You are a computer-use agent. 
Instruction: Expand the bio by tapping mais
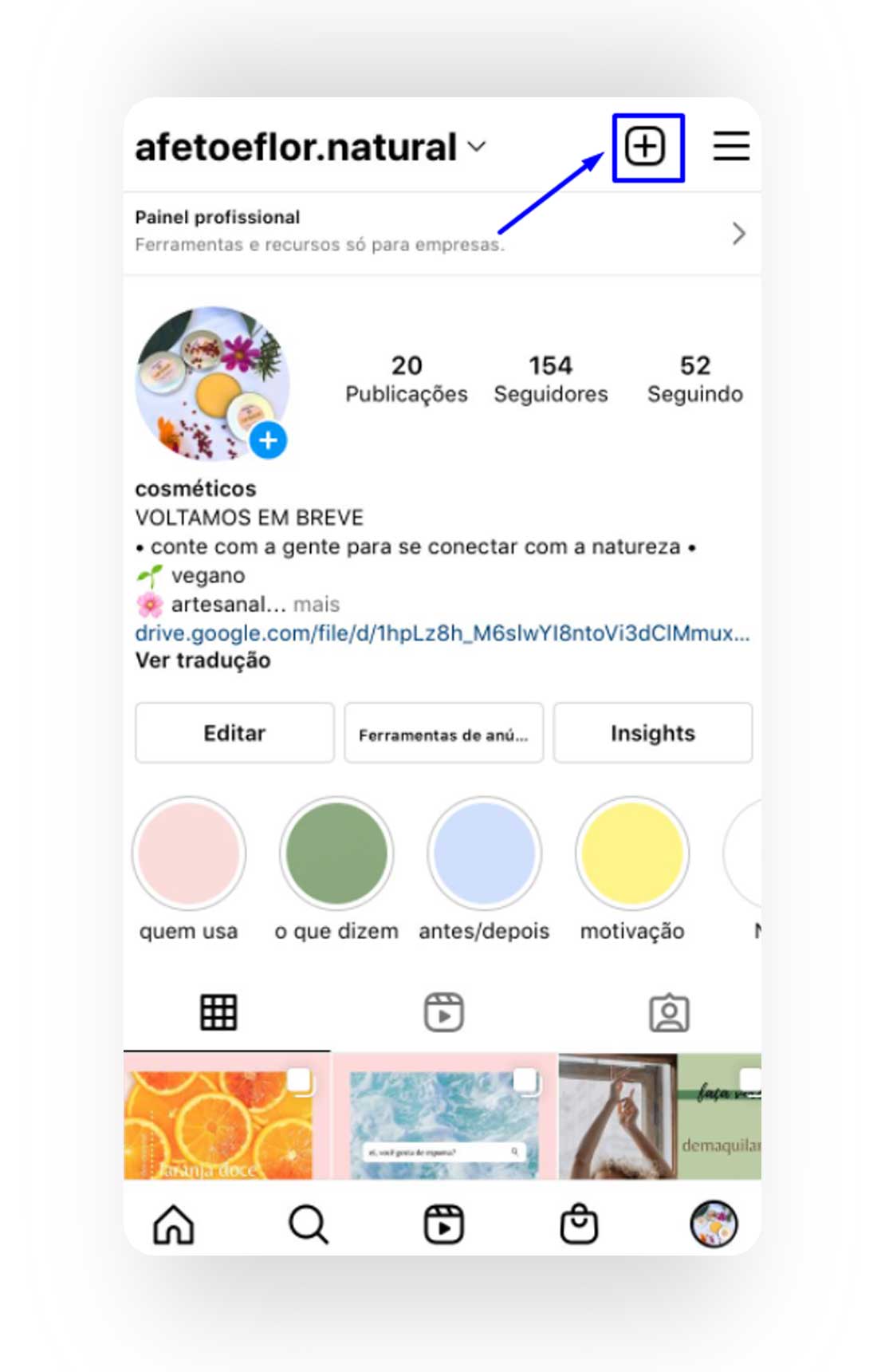(317, 604)
